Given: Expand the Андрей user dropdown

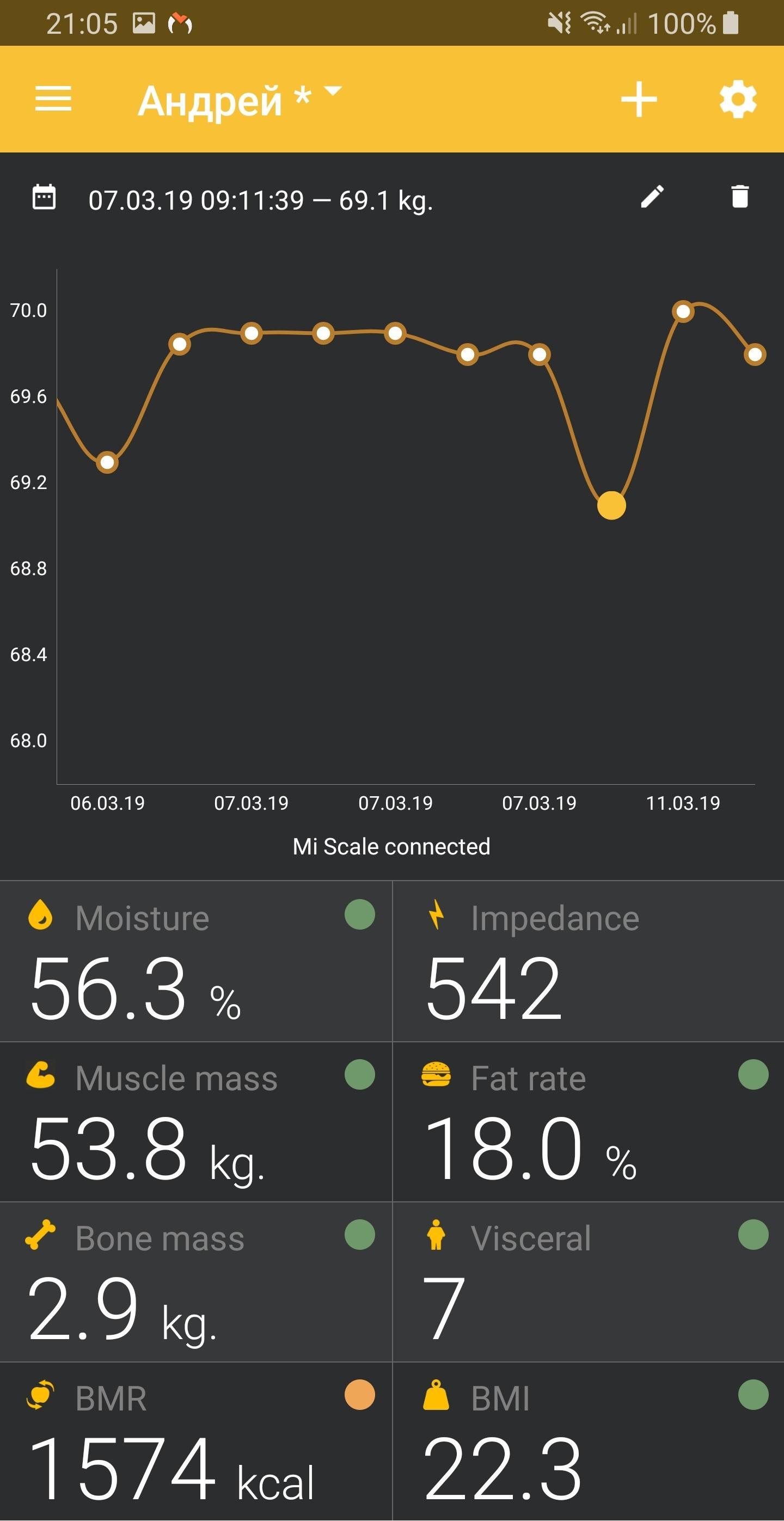Looking at the screenshot, I should (x=239, y=99).
